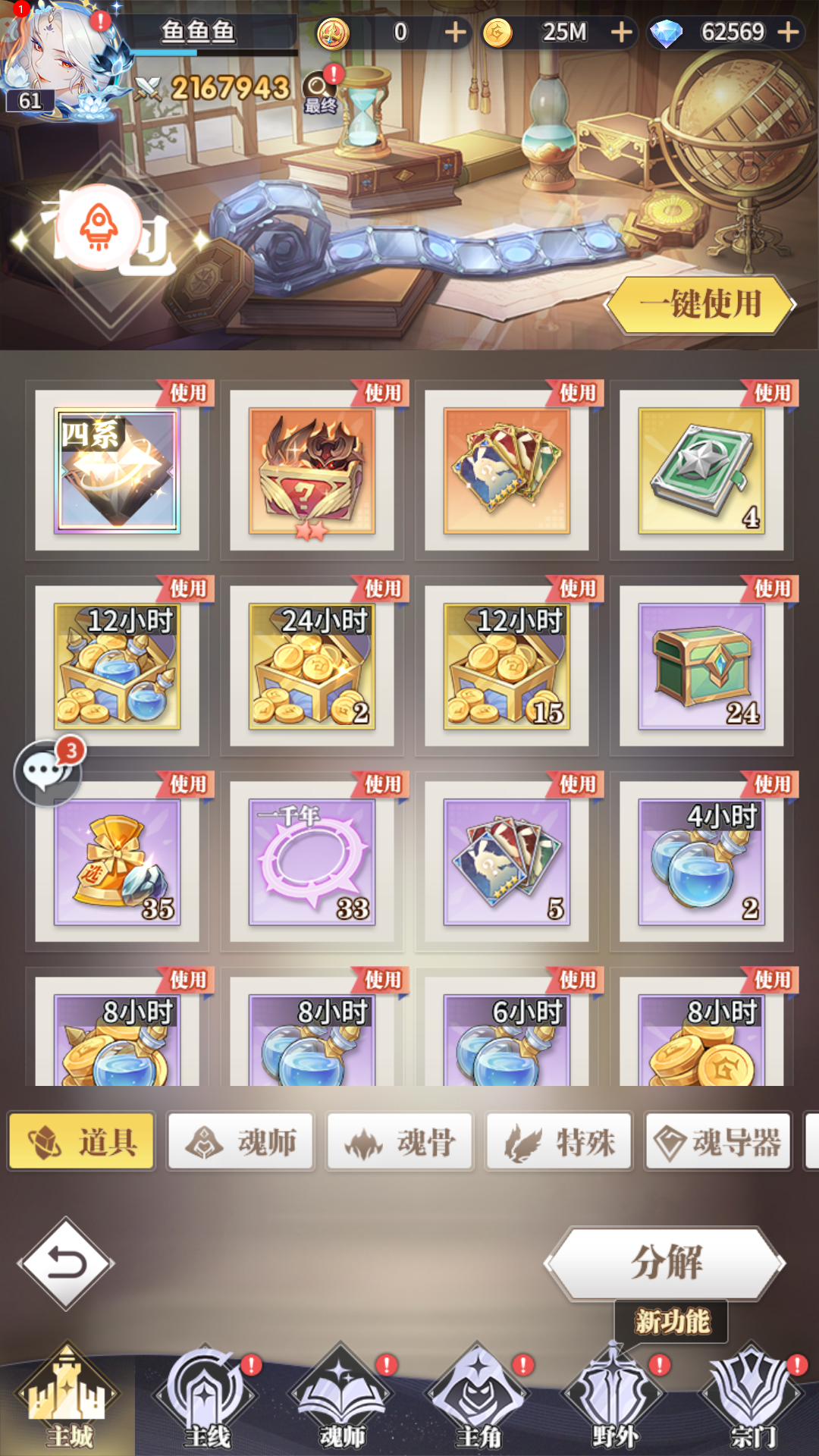
Task: Add gold coins with plus next to 25M
Action: pyautogui.click(x=622, y=32)
